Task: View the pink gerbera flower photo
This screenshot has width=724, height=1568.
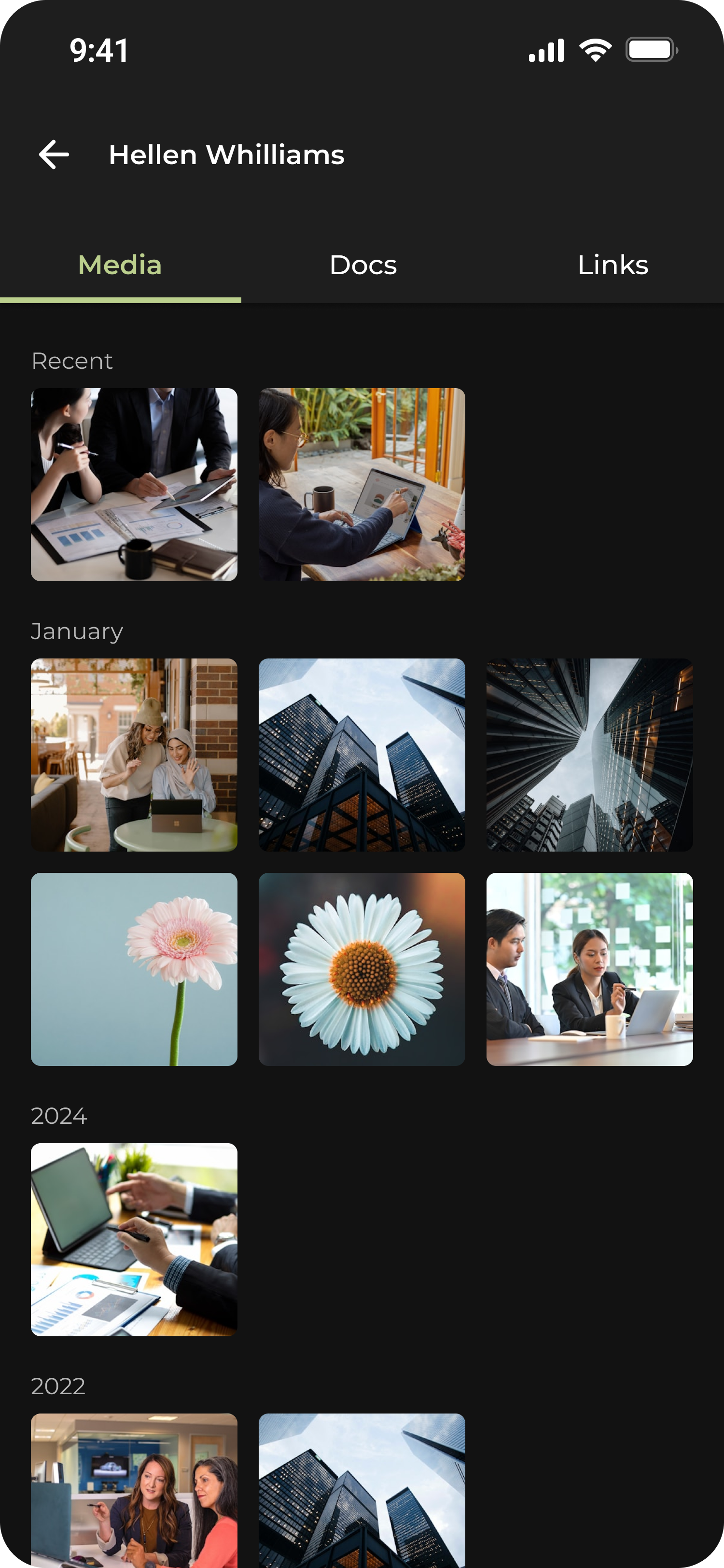Action: [134, 969]
